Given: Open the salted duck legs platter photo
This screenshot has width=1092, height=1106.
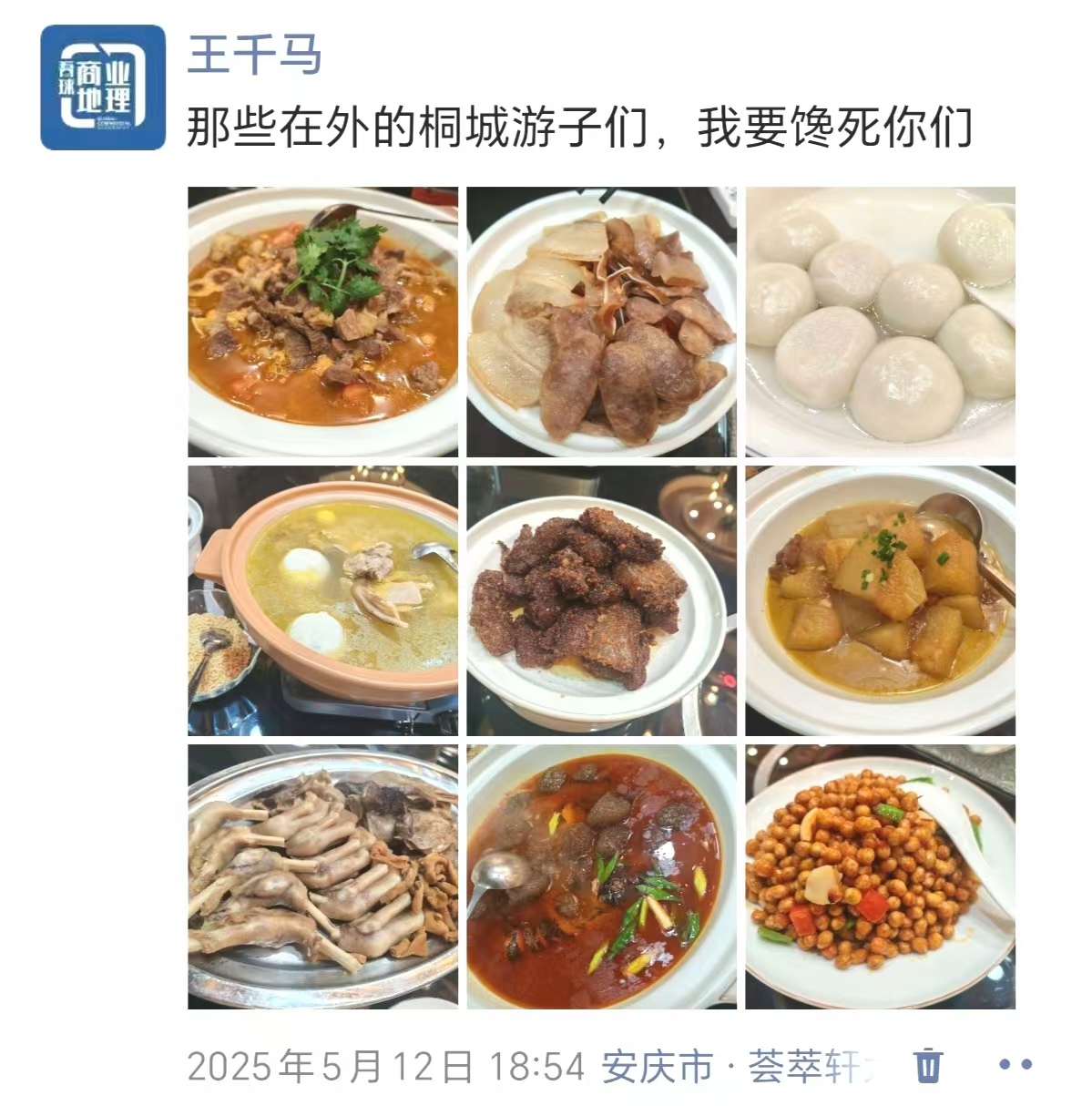Looking at the screenshot, I should click(322, 876).
